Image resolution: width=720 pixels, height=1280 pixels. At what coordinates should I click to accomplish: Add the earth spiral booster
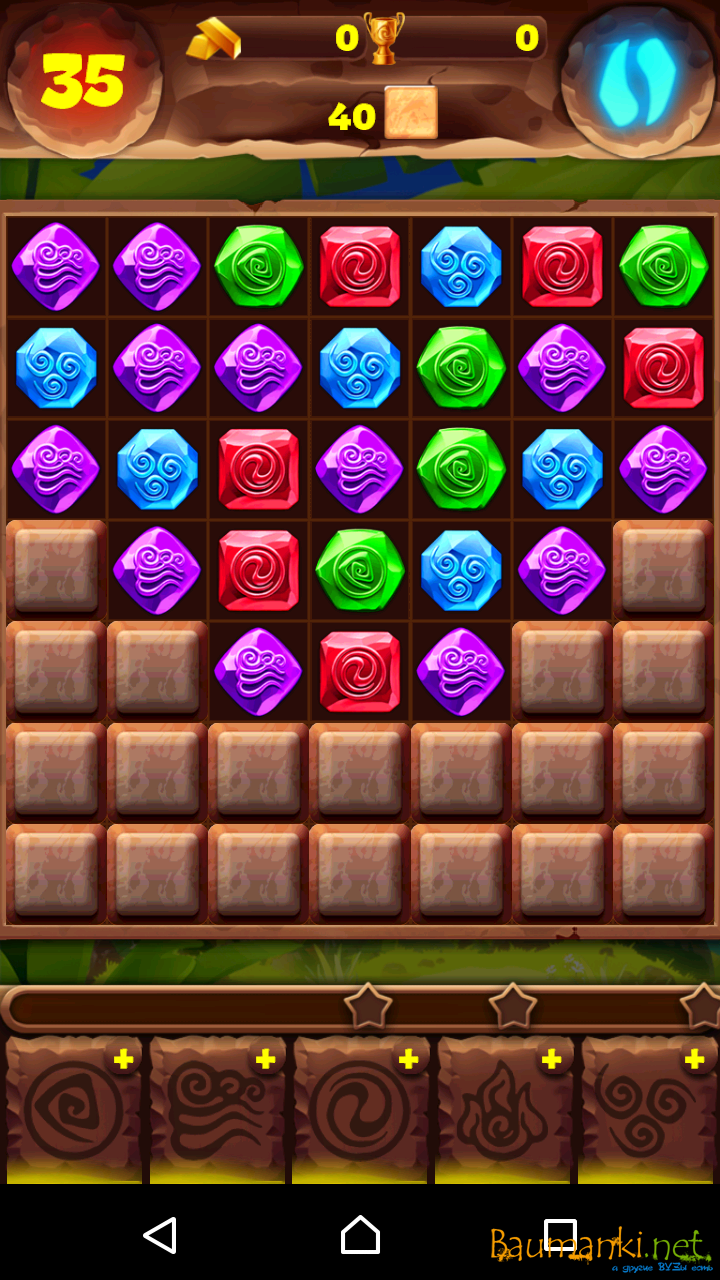[124, 1060]
